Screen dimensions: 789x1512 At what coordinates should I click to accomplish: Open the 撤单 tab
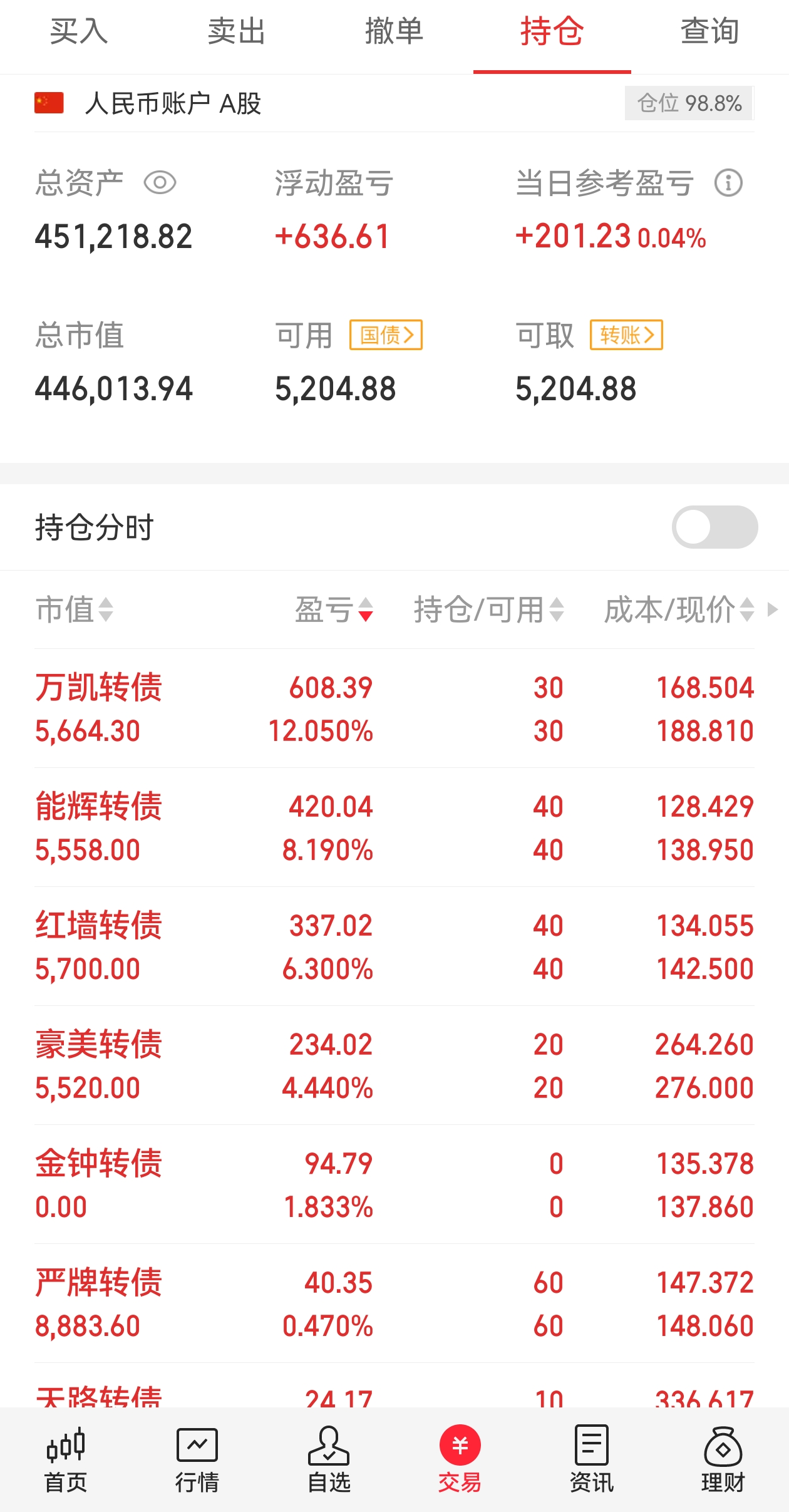click(394, 31)
